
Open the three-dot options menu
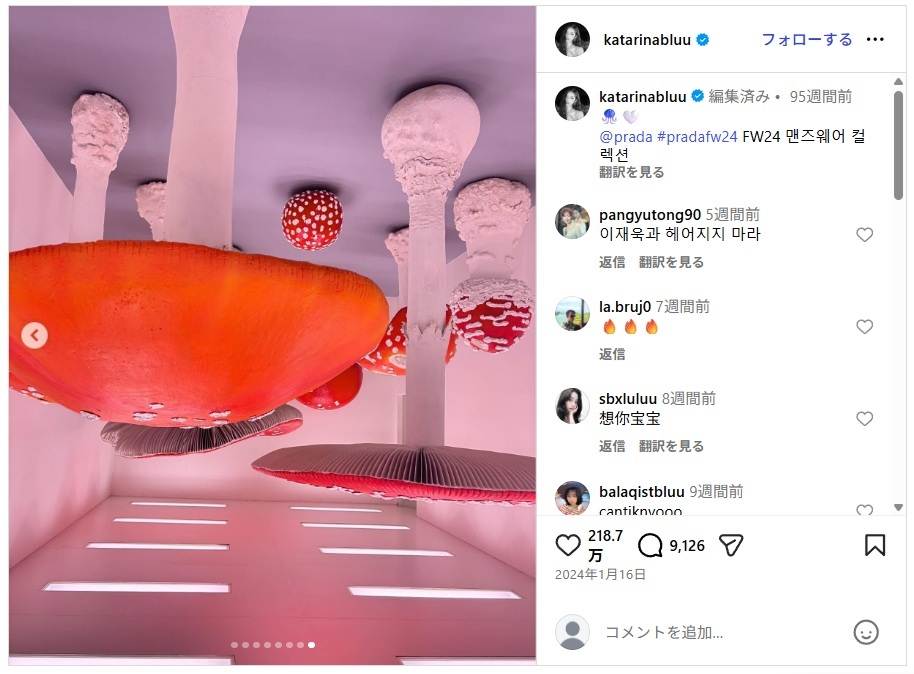click(x=875, y=40)
